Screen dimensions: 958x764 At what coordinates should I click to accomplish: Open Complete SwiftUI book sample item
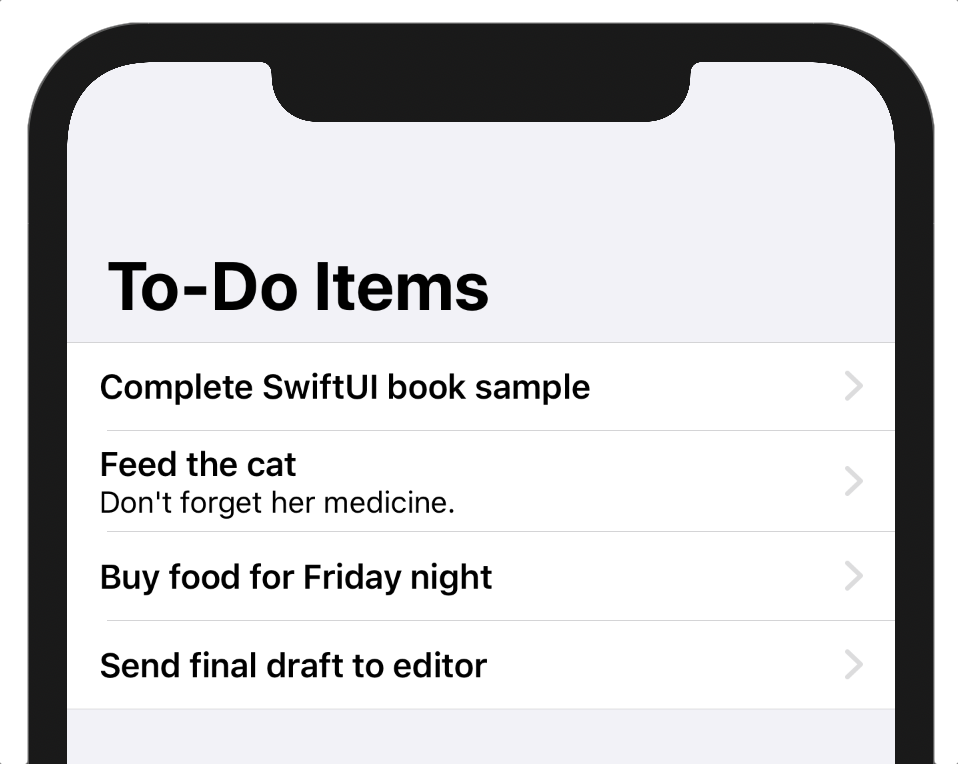point(345,387)
